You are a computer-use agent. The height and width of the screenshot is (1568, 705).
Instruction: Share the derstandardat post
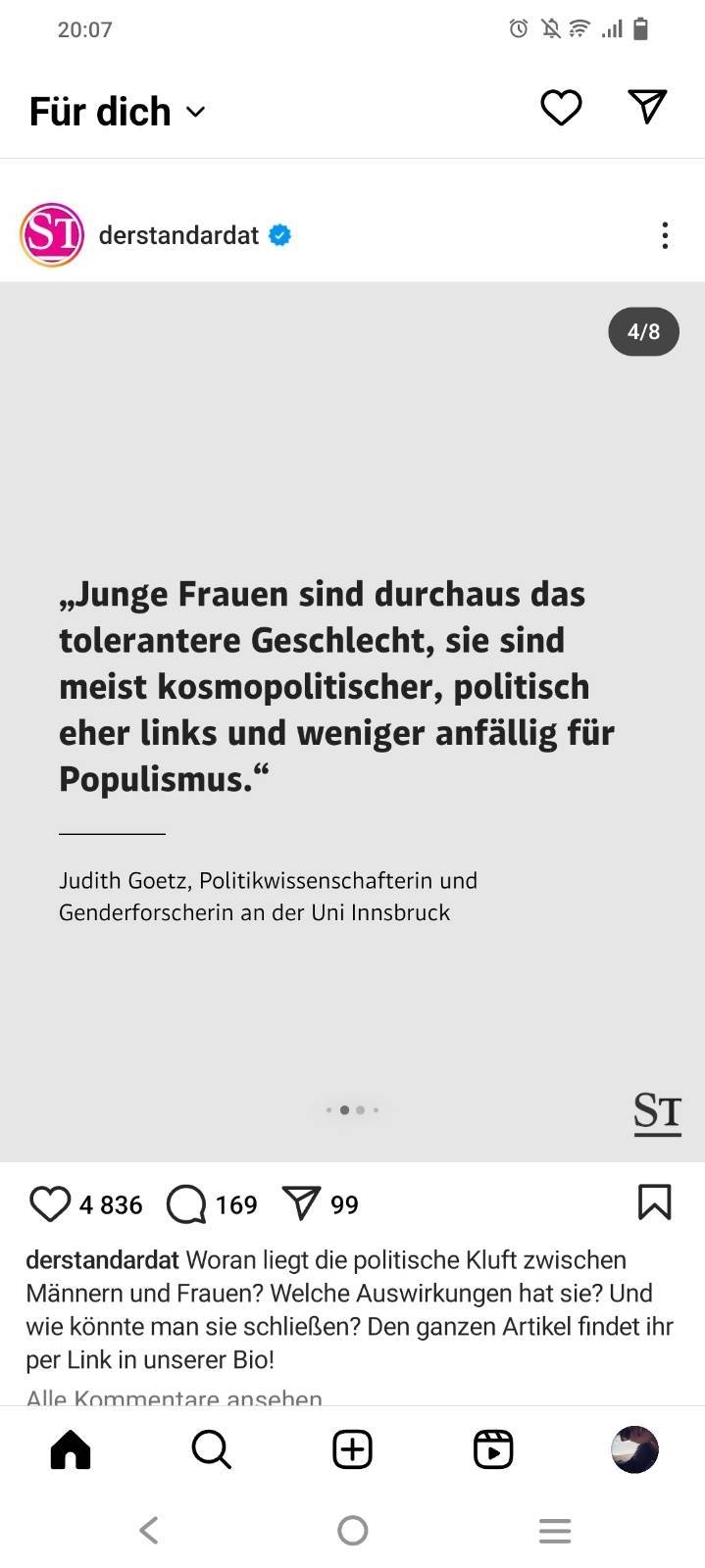301,1203
